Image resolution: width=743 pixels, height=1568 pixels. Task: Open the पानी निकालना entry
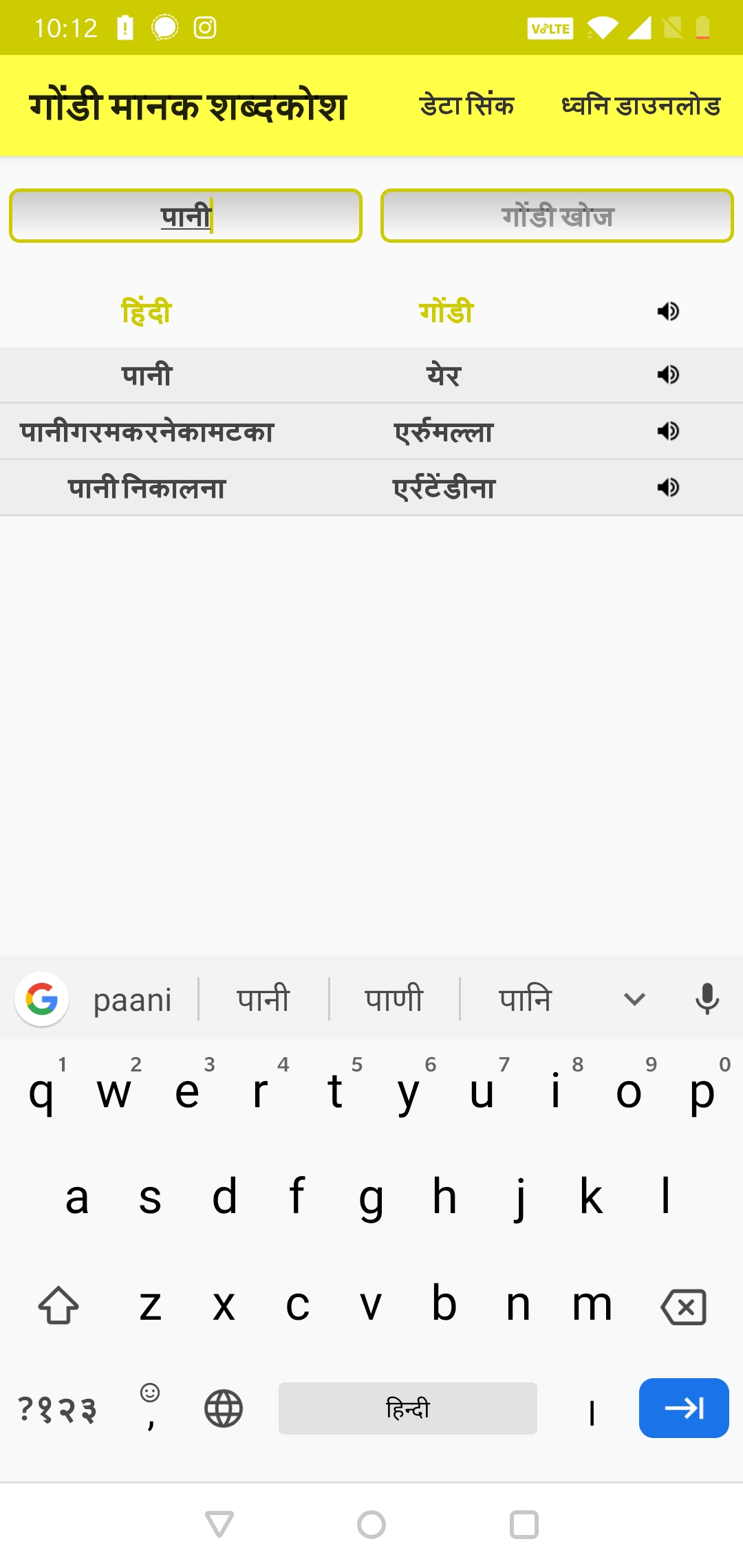pos(147,488)
